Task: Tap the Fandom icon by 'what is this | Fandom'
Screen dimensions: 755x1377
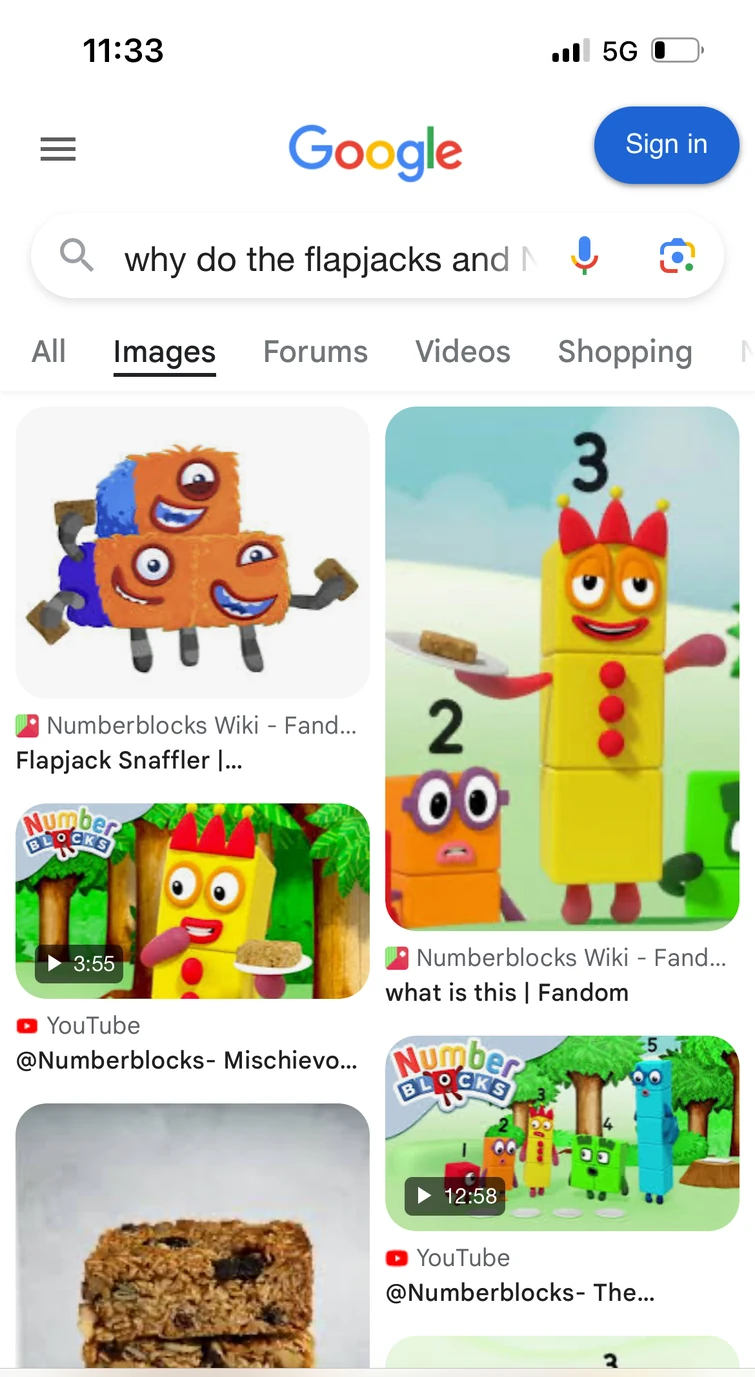Action: (397, 958)
